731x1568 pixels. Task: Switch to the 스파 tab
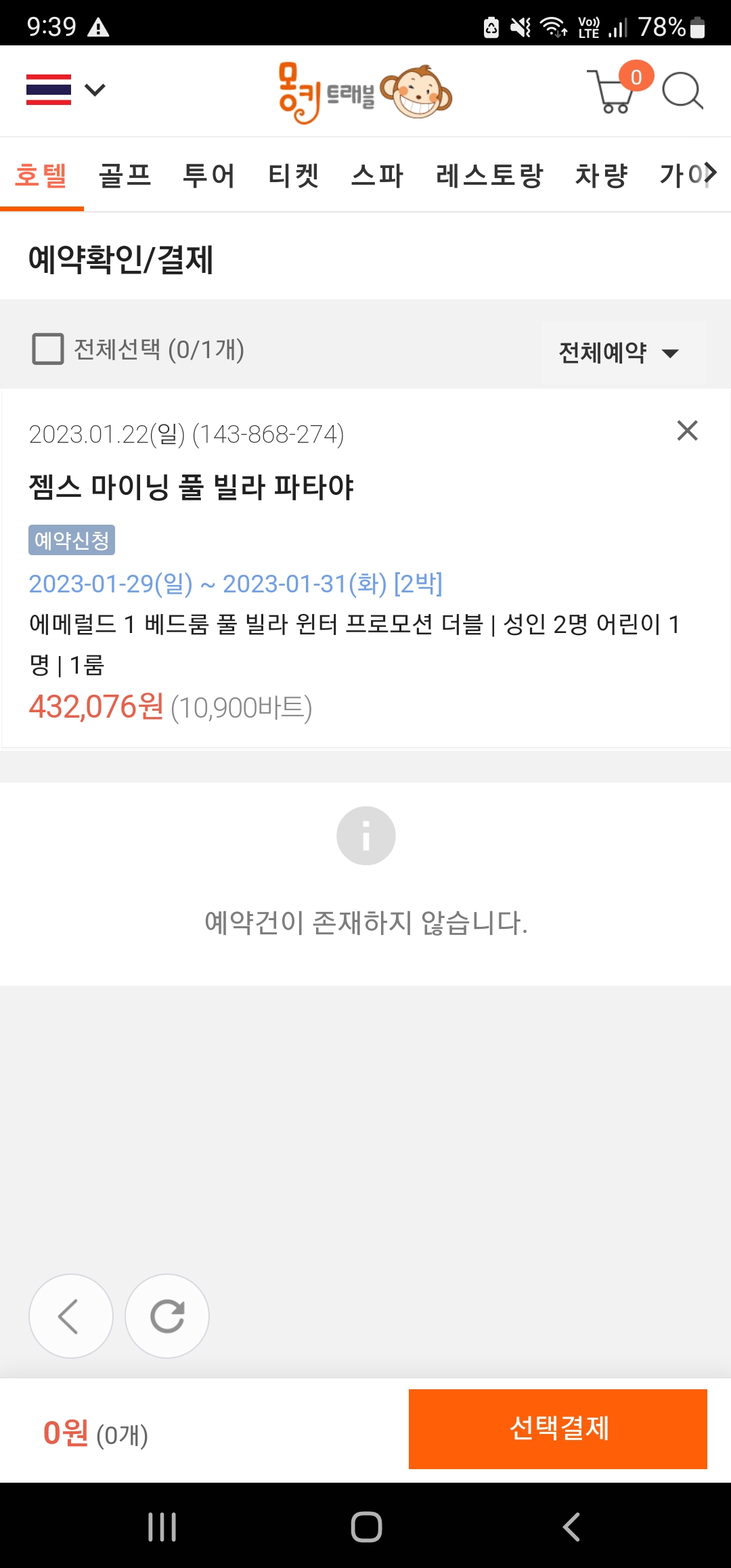click(x=377, y=175)
